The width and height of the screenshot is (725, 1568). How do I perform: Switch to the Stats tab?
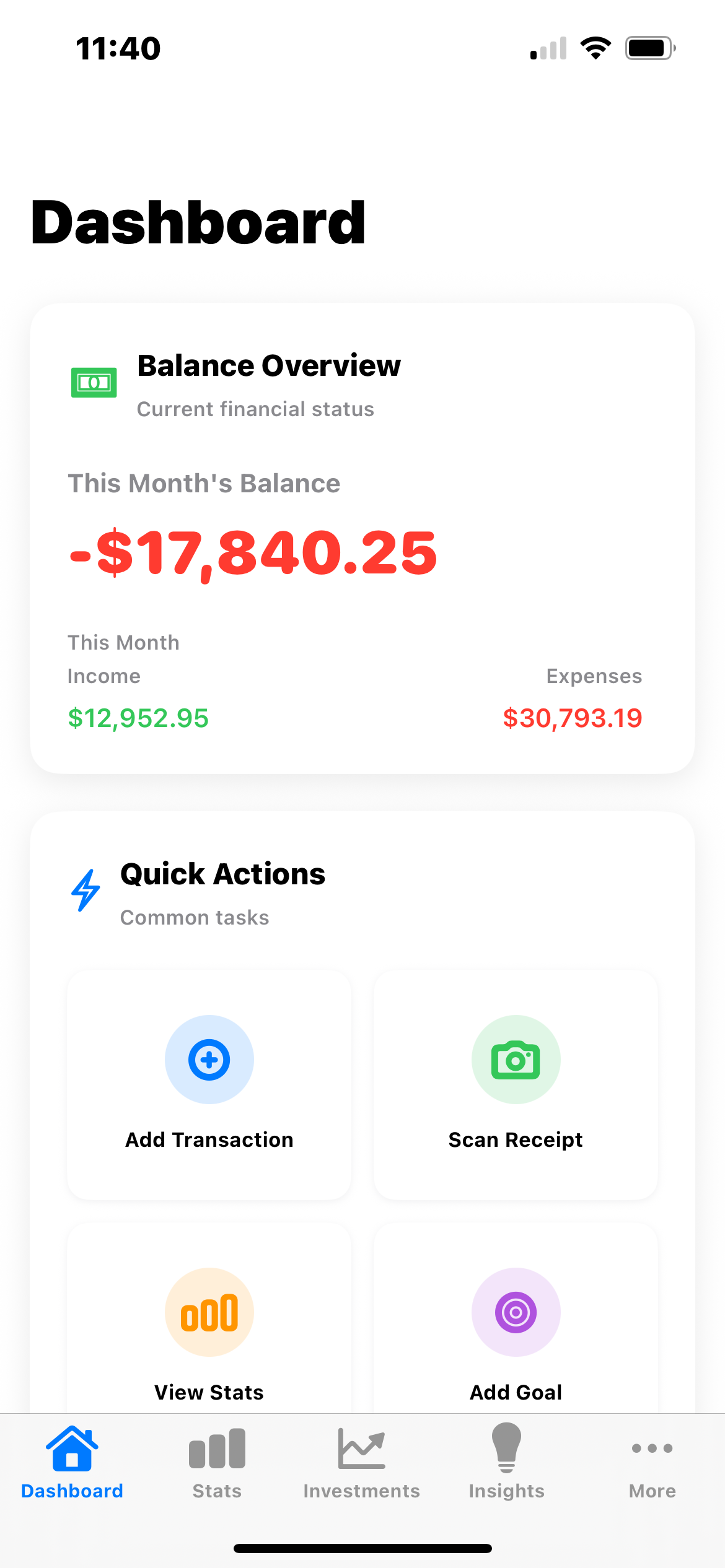(216, 1468)
